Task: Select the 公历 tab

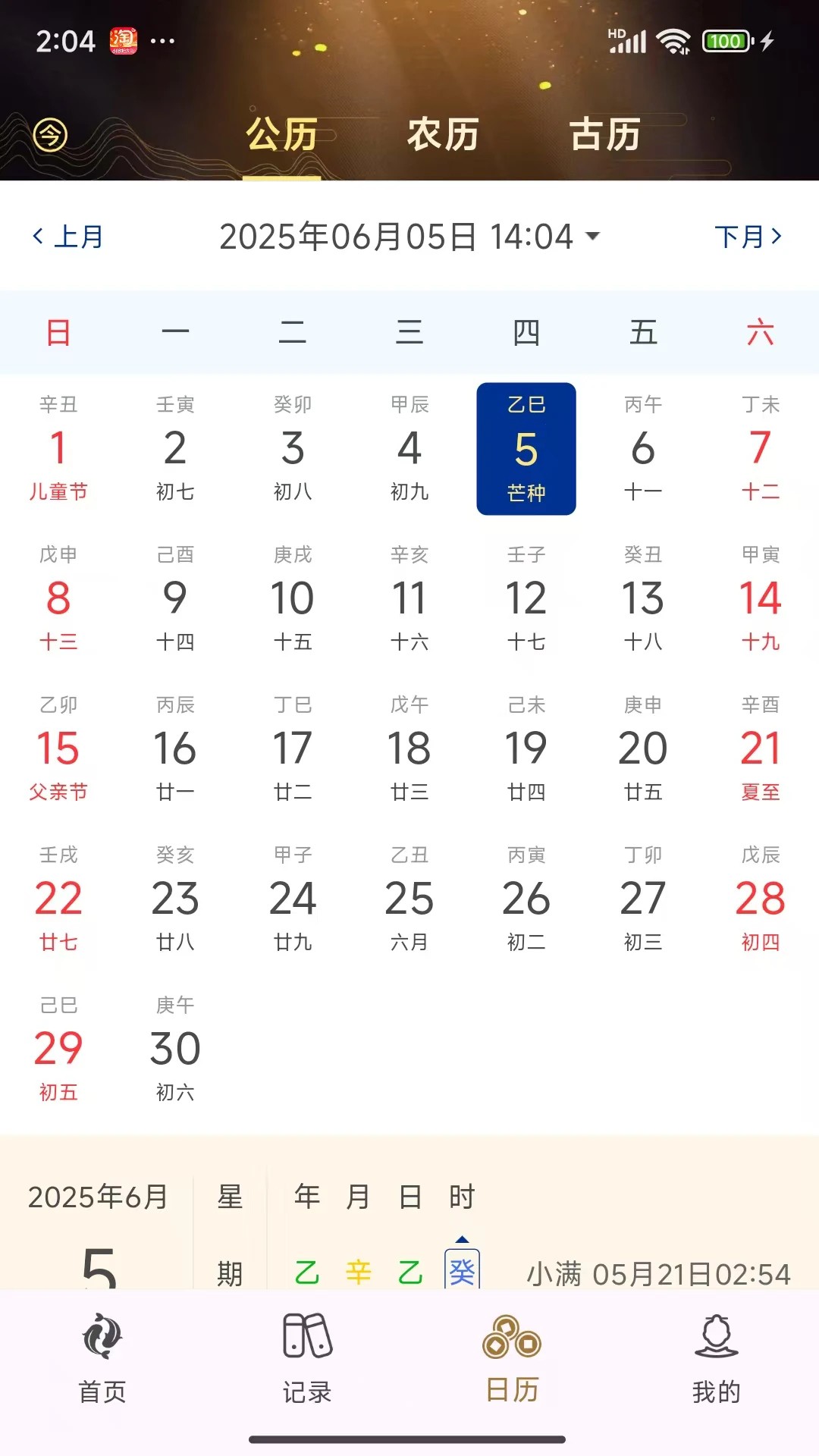Action: (281, 135)
